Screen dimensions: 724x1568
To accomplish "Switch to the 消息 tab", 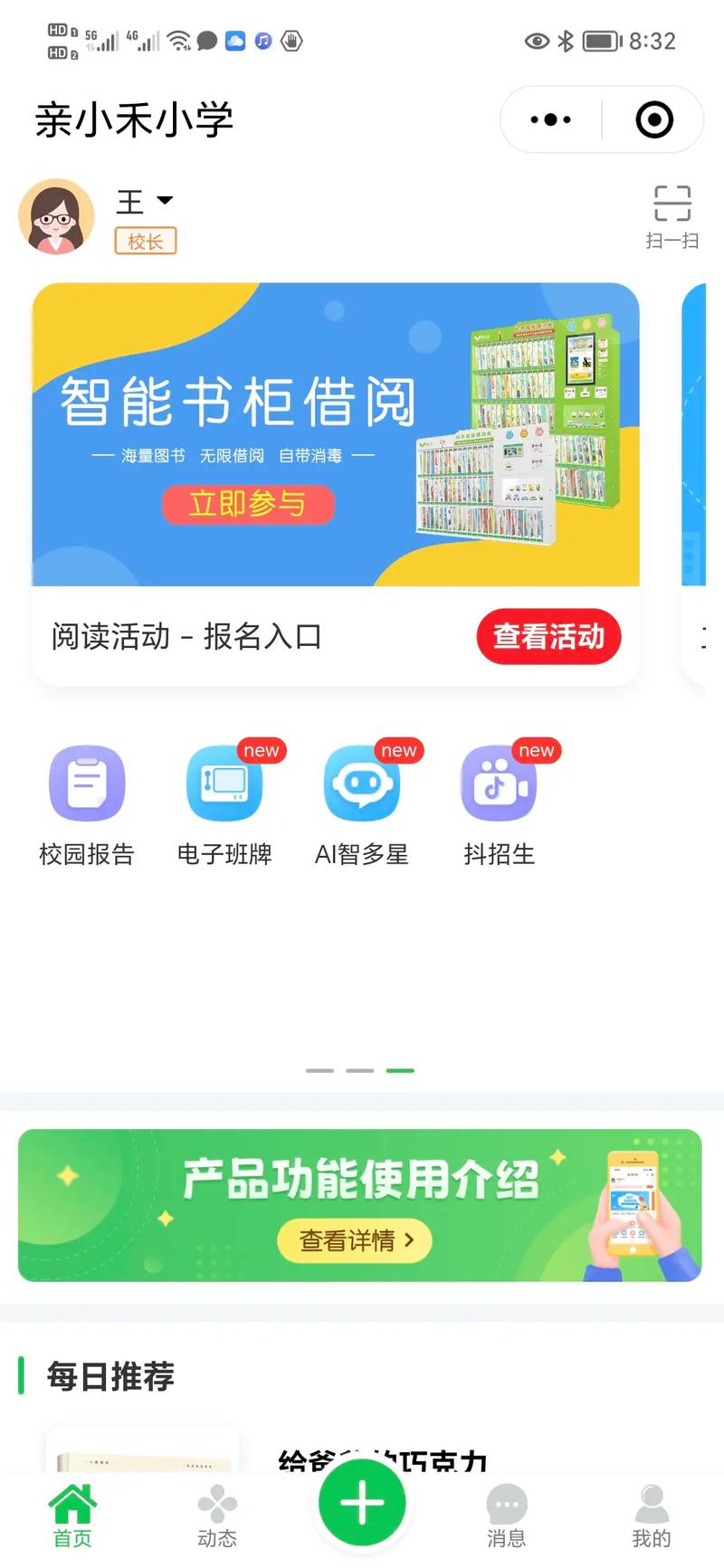I will 507,1515.
